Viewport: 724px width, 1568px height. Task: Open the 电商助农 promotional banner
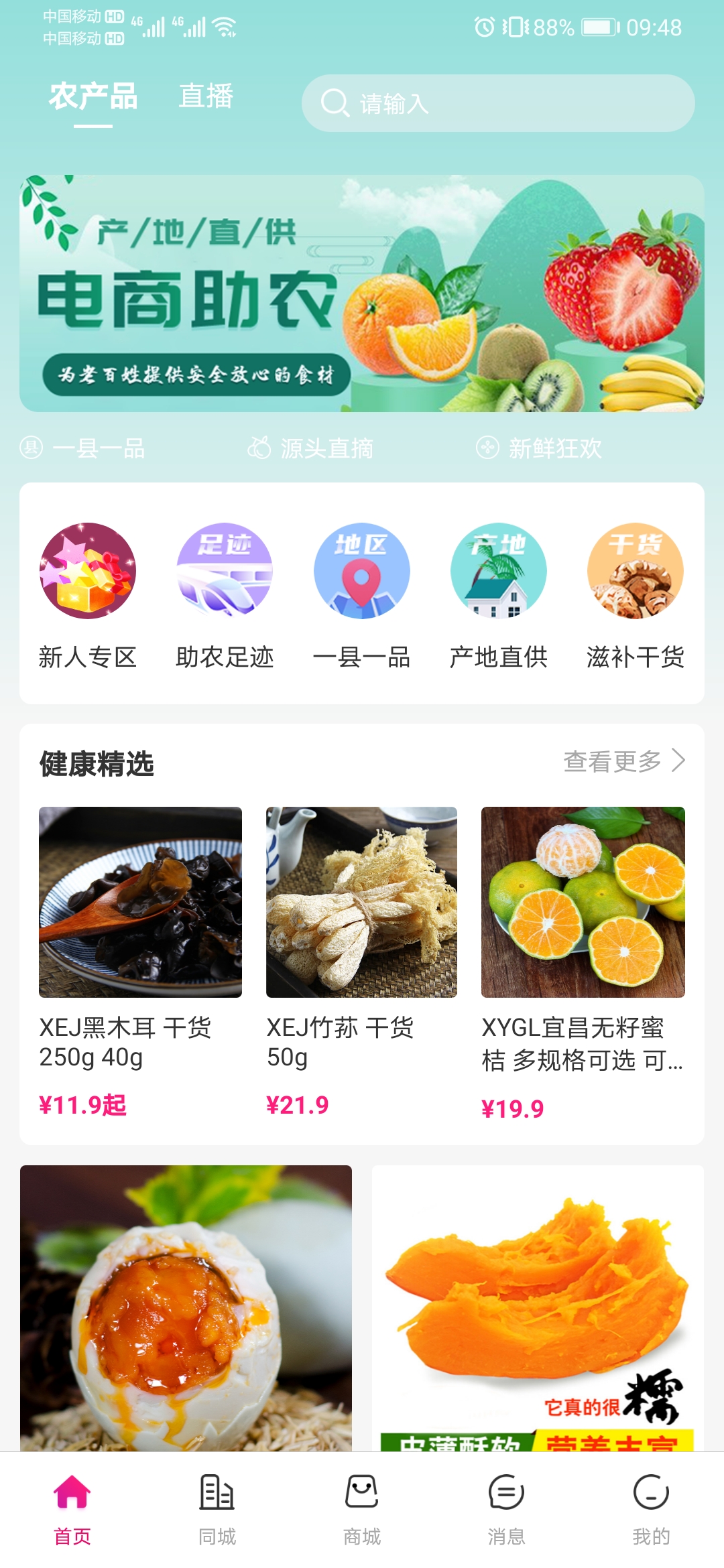point(362,291)
